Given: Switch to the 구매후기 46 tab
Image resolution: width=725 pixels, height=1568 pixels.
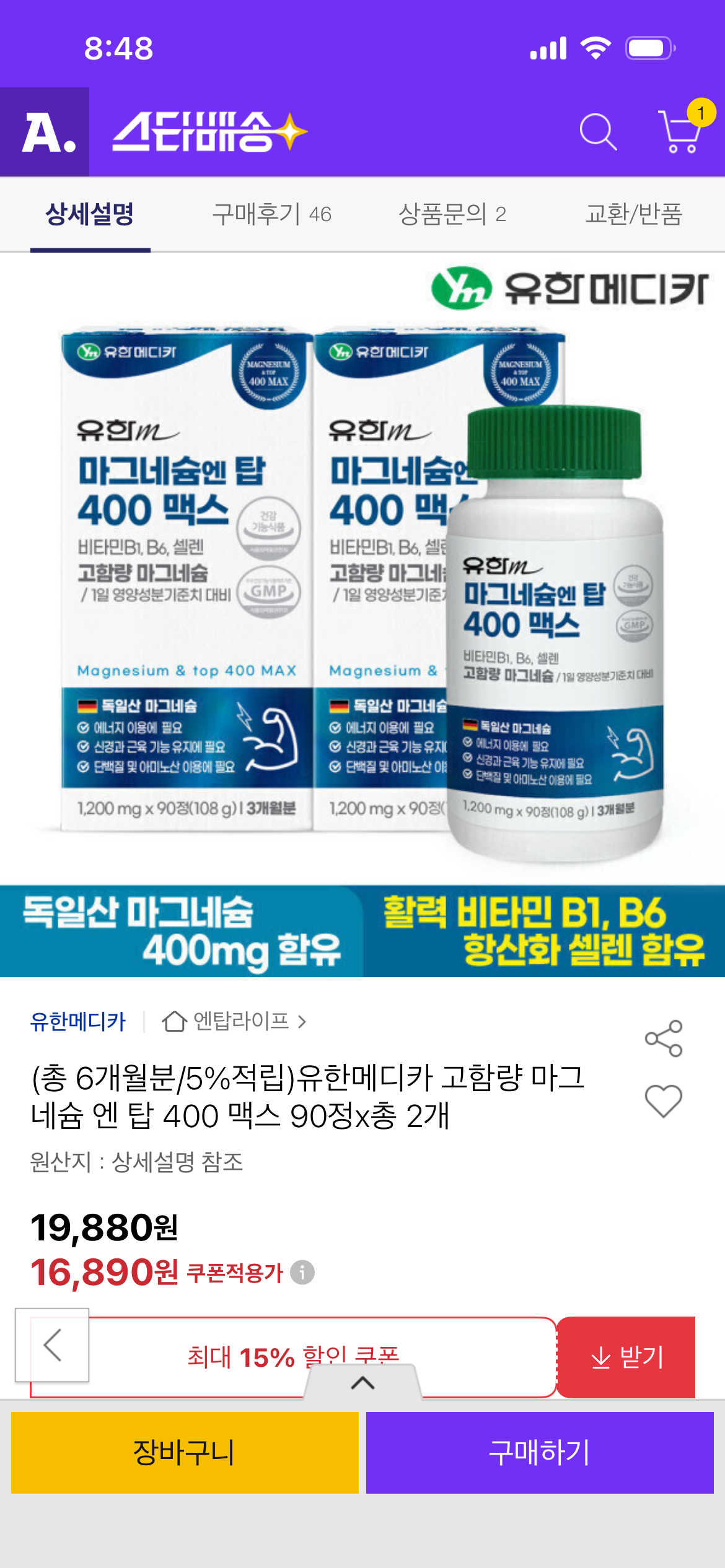Looking at the screenshot, I should [272, 214].
